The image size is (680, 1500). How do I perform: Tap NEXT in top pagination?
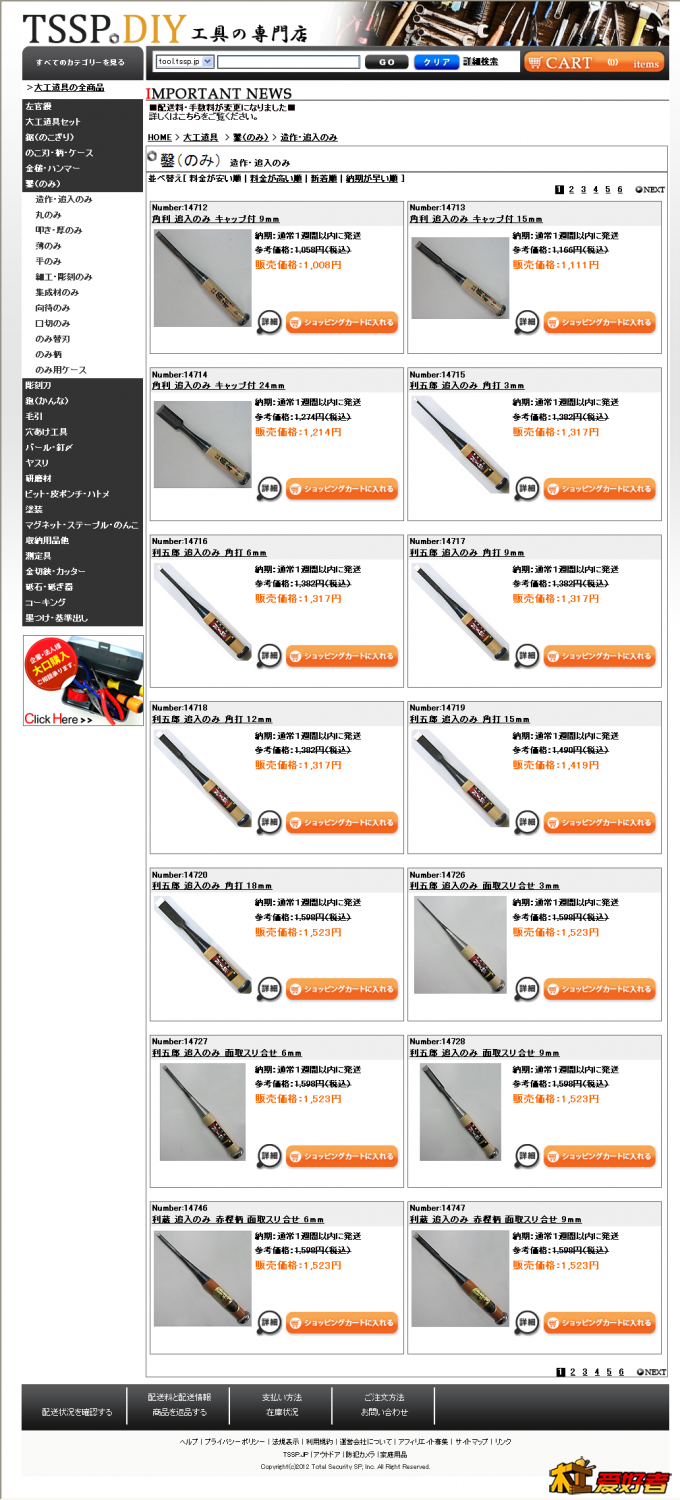pyautogui.click(x=650, y=189)
